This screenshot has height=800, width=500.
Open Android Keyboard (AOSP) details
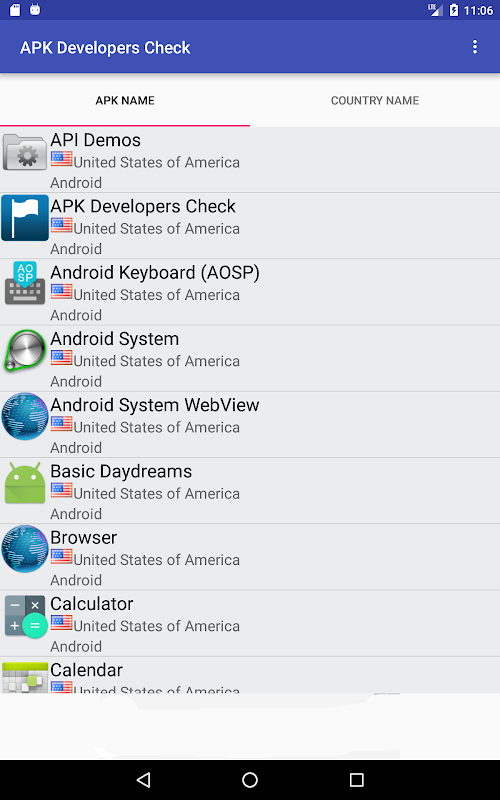(250, 292)
